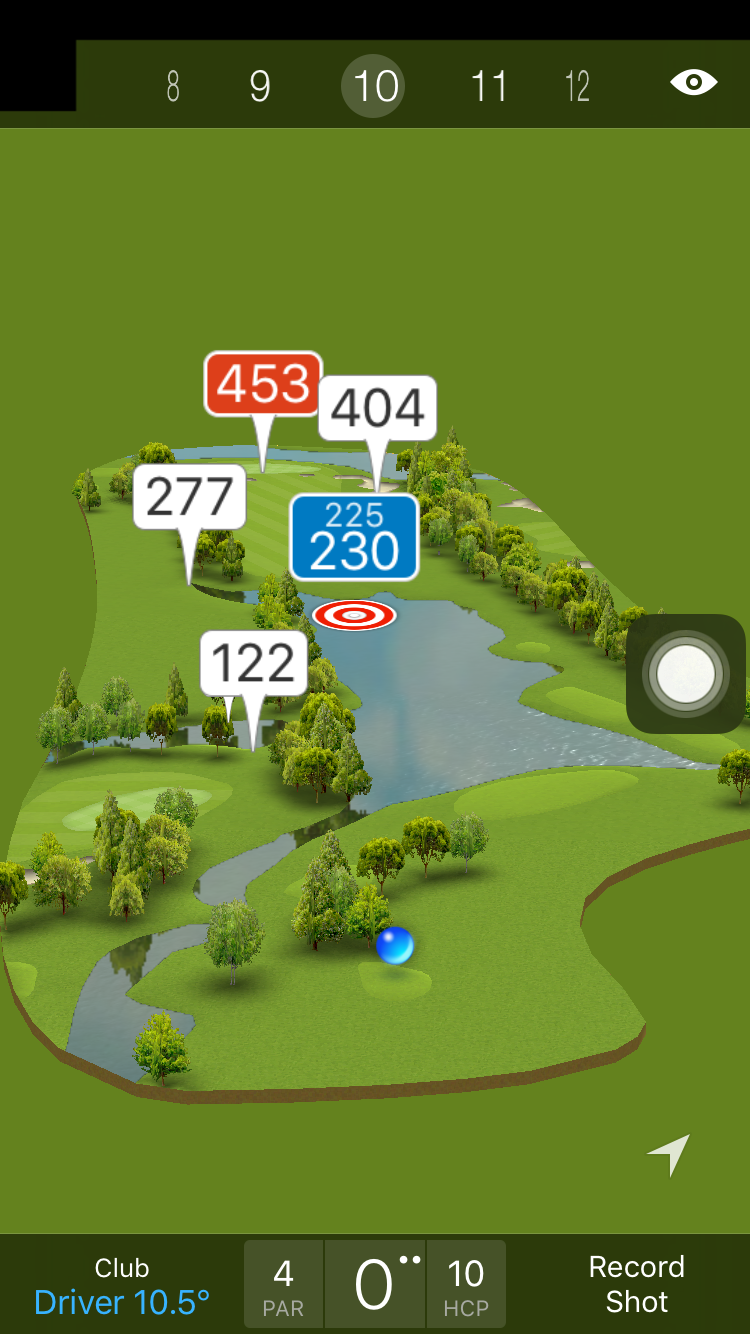Switch to hole 9
Image resolution: width=750 pixels, height=1334 pixels.
(x=260, y=87)
